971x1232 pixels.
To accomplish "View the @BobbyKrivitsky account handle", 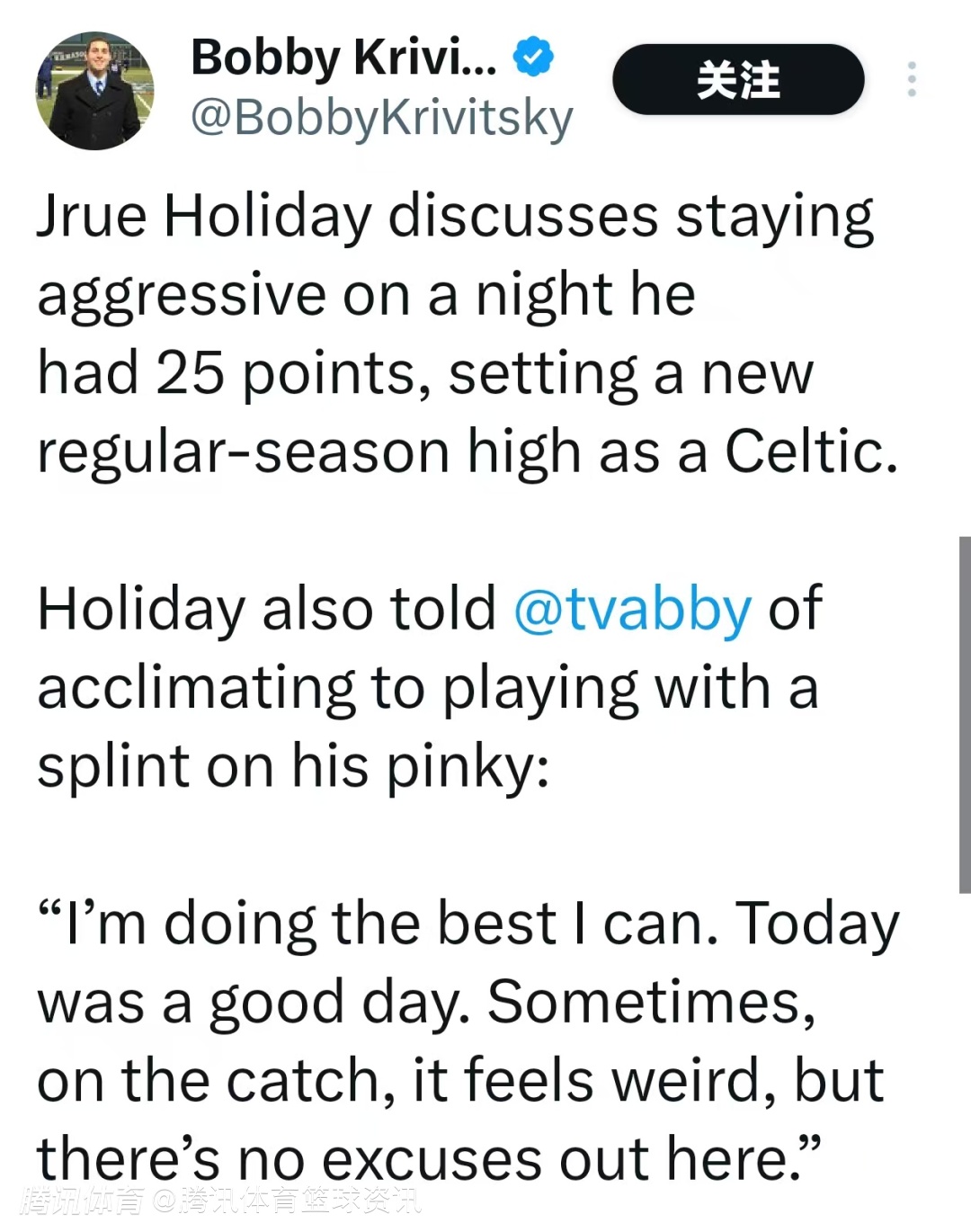I will pos(381,119).
